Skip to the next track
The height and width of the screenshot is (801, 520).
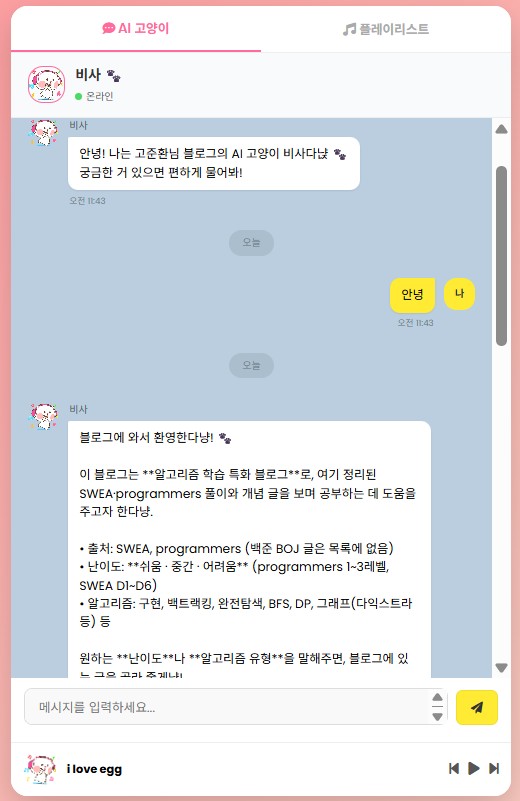click(x=494, y=768)
